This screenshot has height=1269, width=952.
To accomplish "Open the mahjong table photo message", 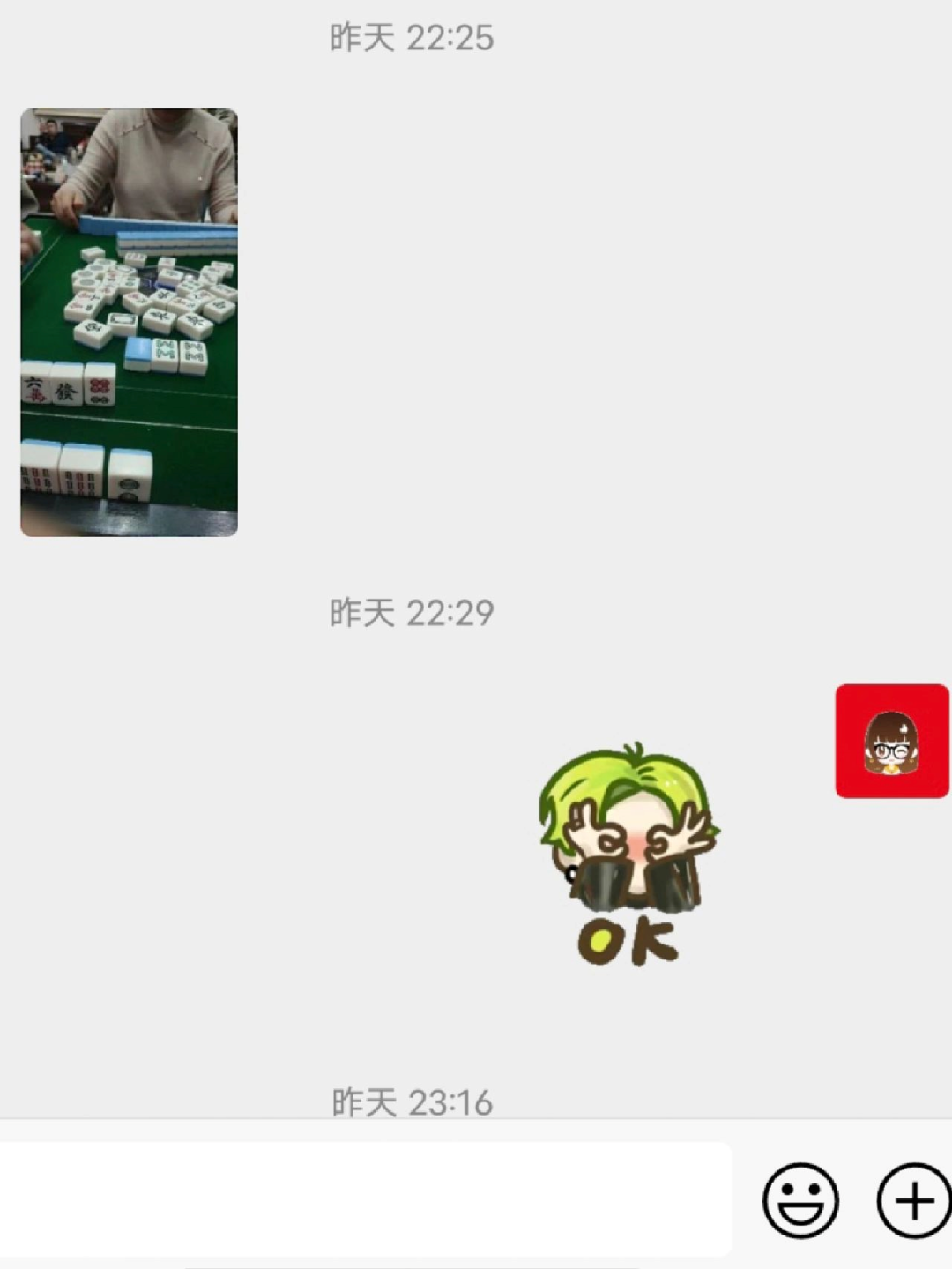I will tap(129, 322).
